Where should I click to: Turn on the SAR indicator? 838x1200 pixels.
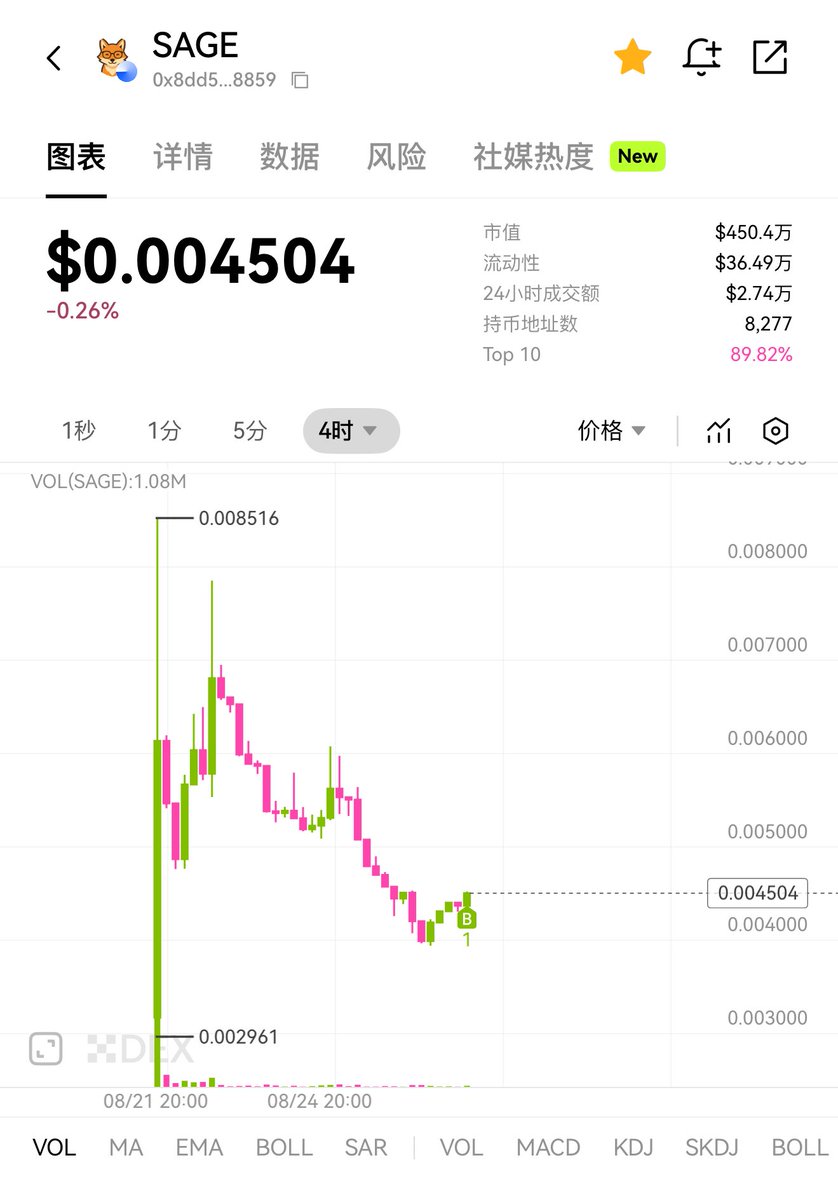coord(366,1147)
